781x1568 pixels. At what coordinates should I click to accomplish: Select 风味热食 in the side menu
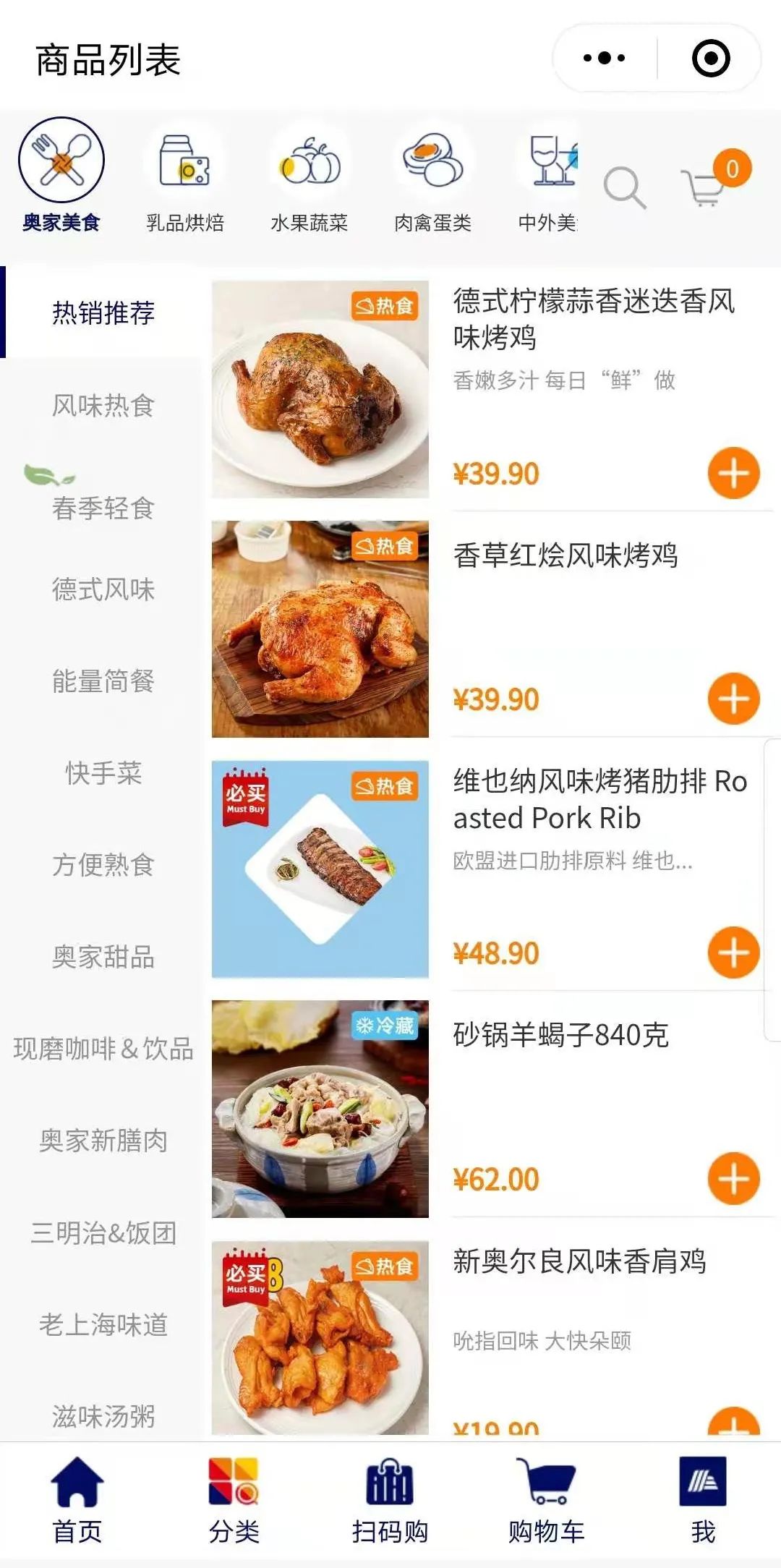click(103, 405)
